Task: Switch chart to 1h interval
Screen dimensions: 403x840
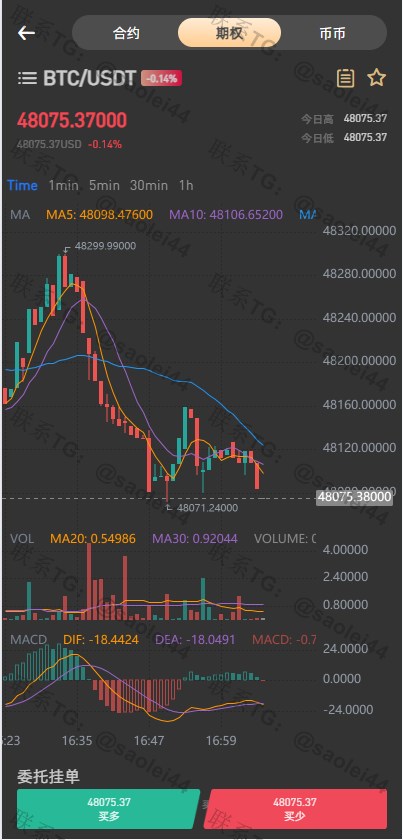Action: [186, 185]
